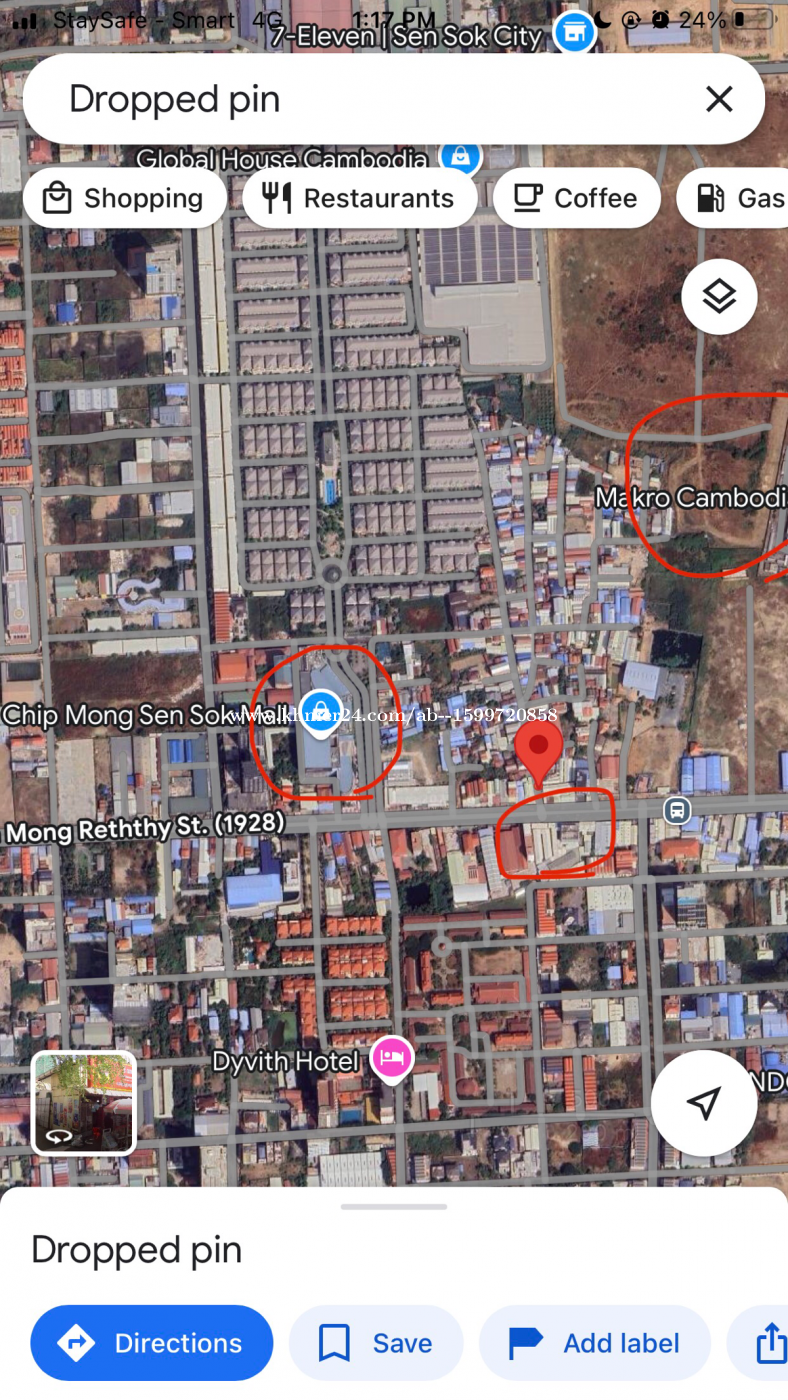
Task: Filter map by Shopping
Action: [x=125, y=198]
